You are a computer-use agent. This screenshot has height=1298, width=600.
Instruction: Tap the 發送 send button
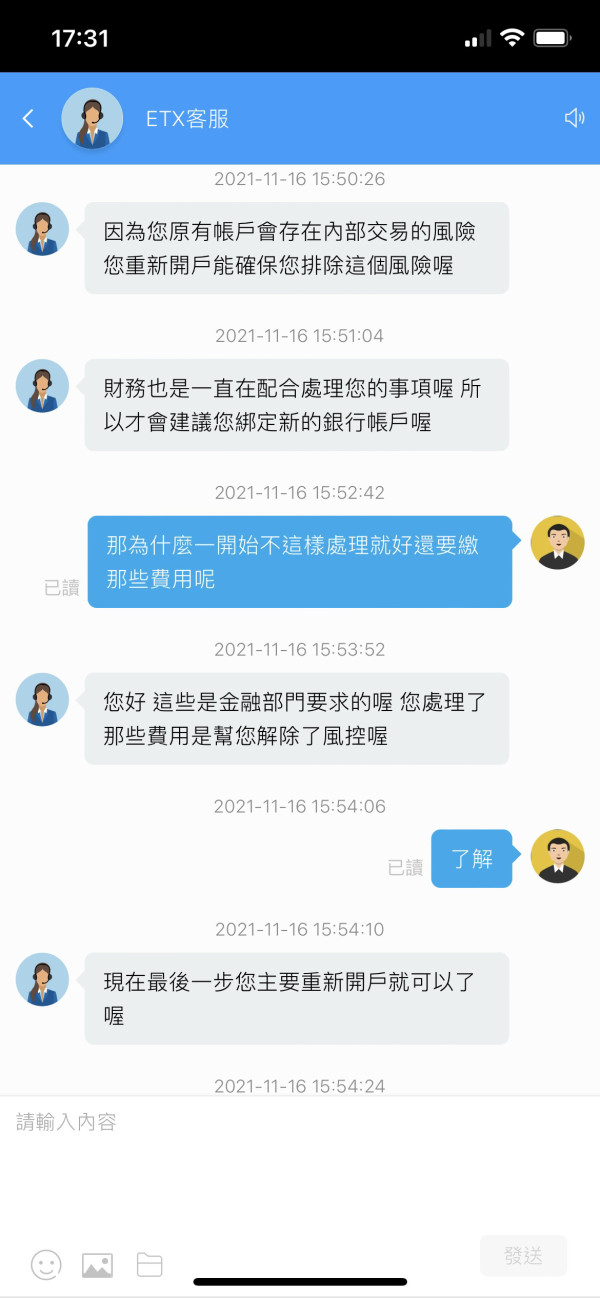click(523, 1256)
